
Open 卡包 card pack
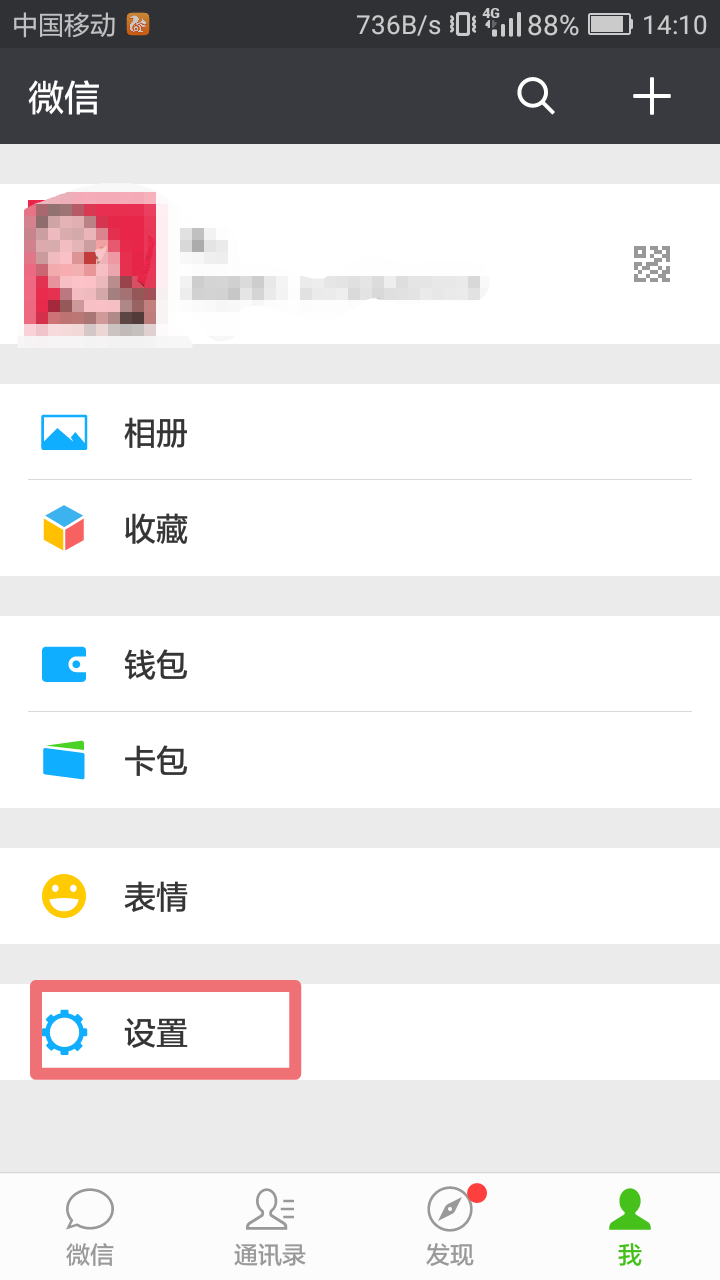[x=360, y=760]
